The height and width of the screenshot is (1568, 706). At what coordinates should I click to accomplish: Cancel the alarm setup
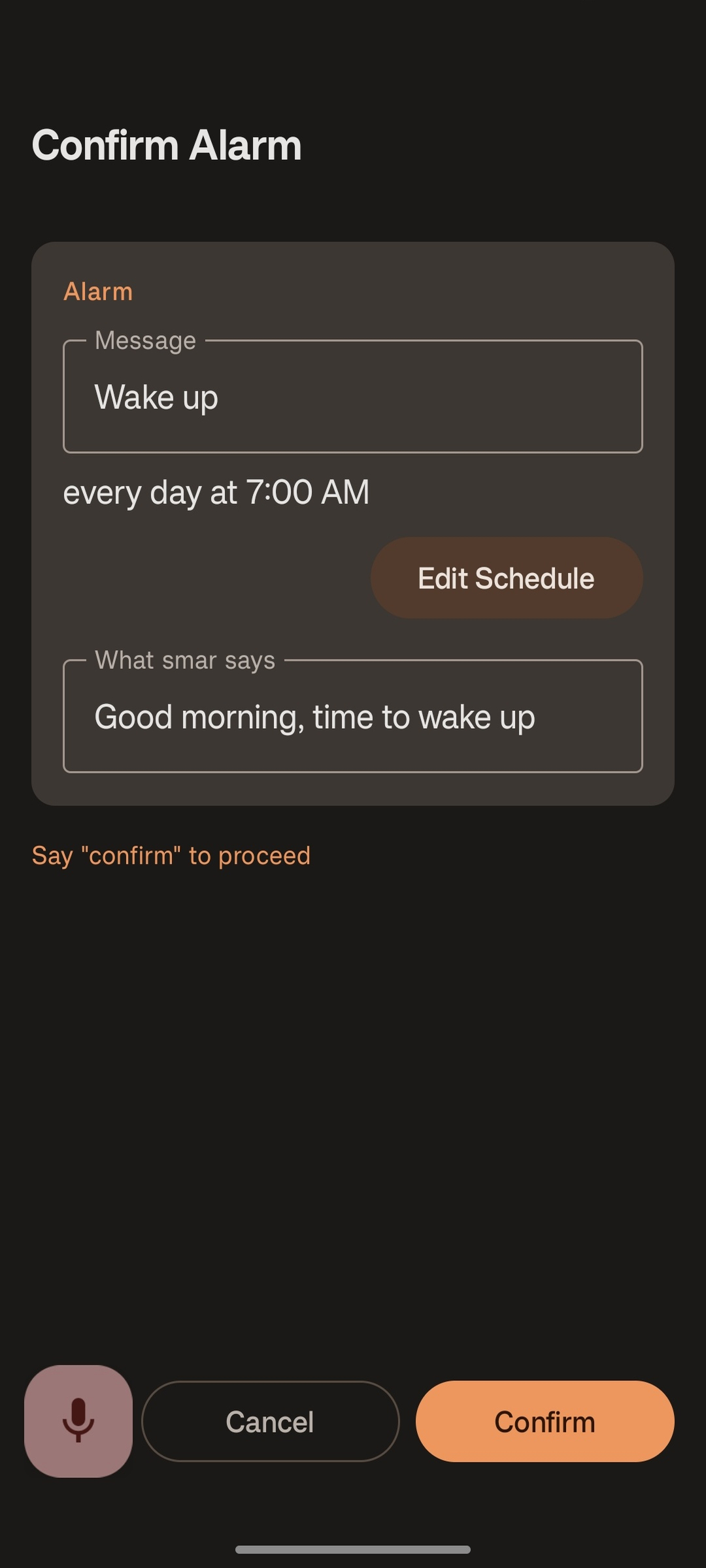(x=270, y=1422)
